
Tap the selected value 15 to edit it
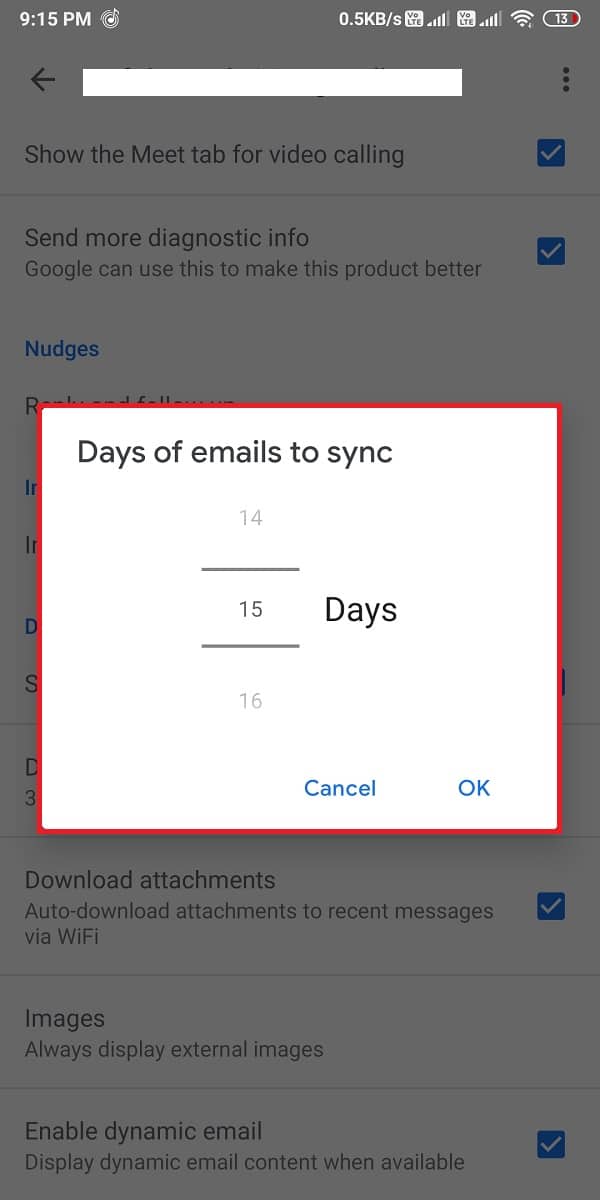[x=250, y=609]
